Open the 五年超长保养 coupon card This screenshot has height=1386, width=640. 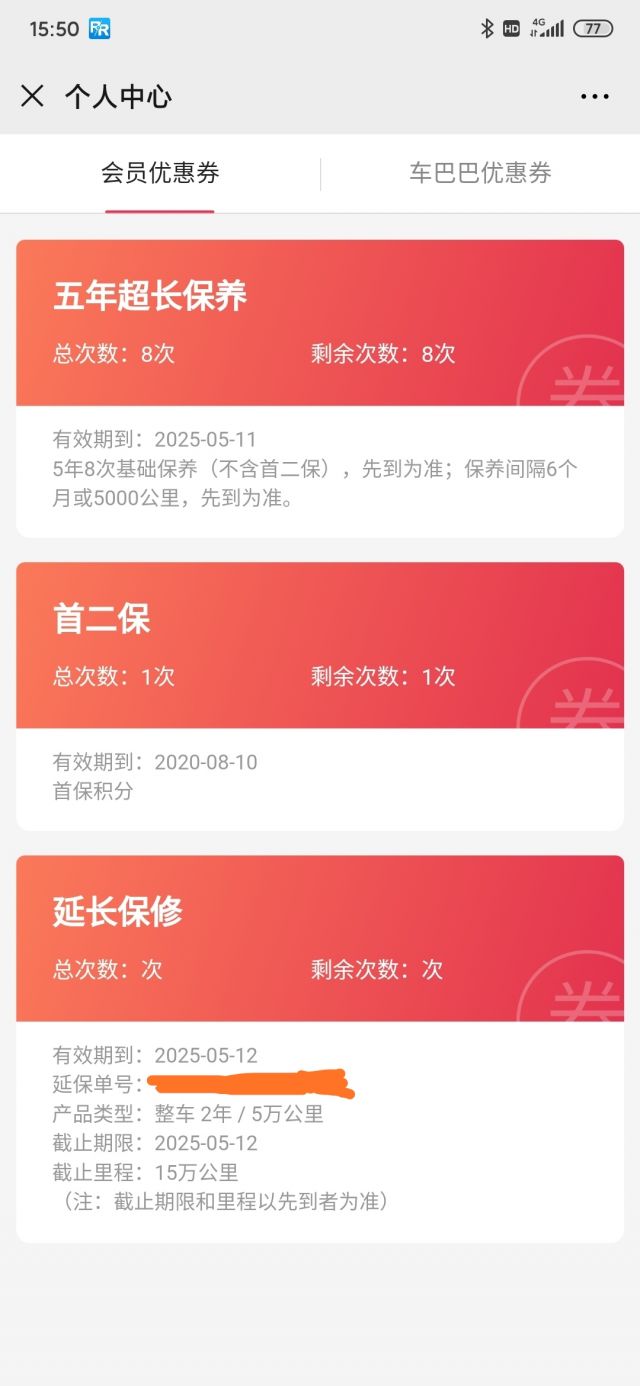[x=320, y=388]
